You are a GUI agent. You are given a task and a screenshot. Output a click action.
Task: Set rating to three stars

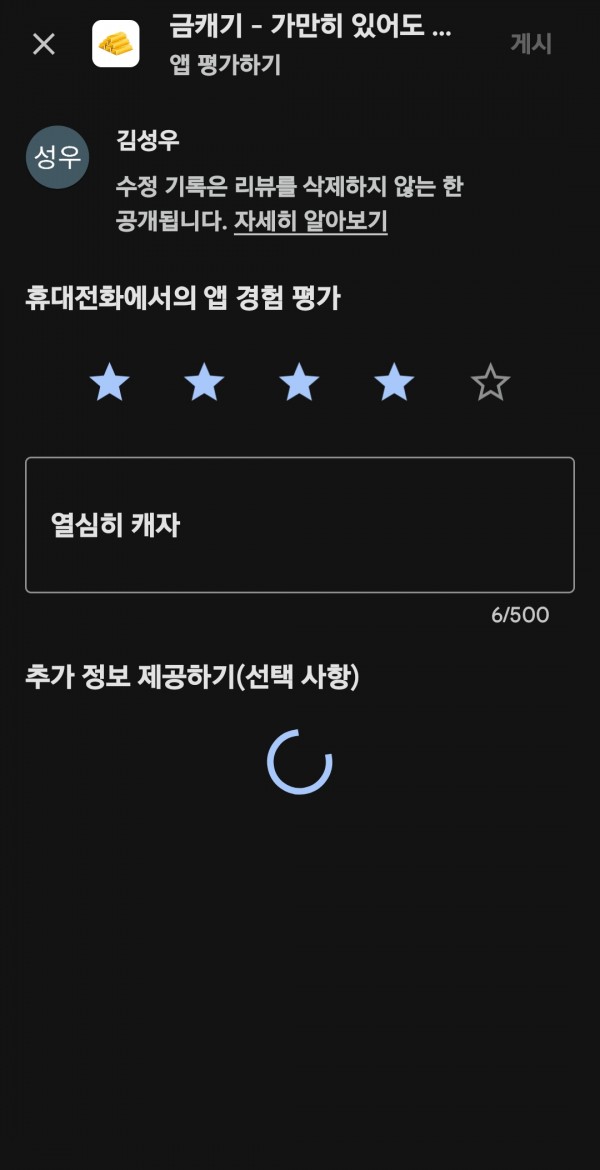(x=299, y=383)
